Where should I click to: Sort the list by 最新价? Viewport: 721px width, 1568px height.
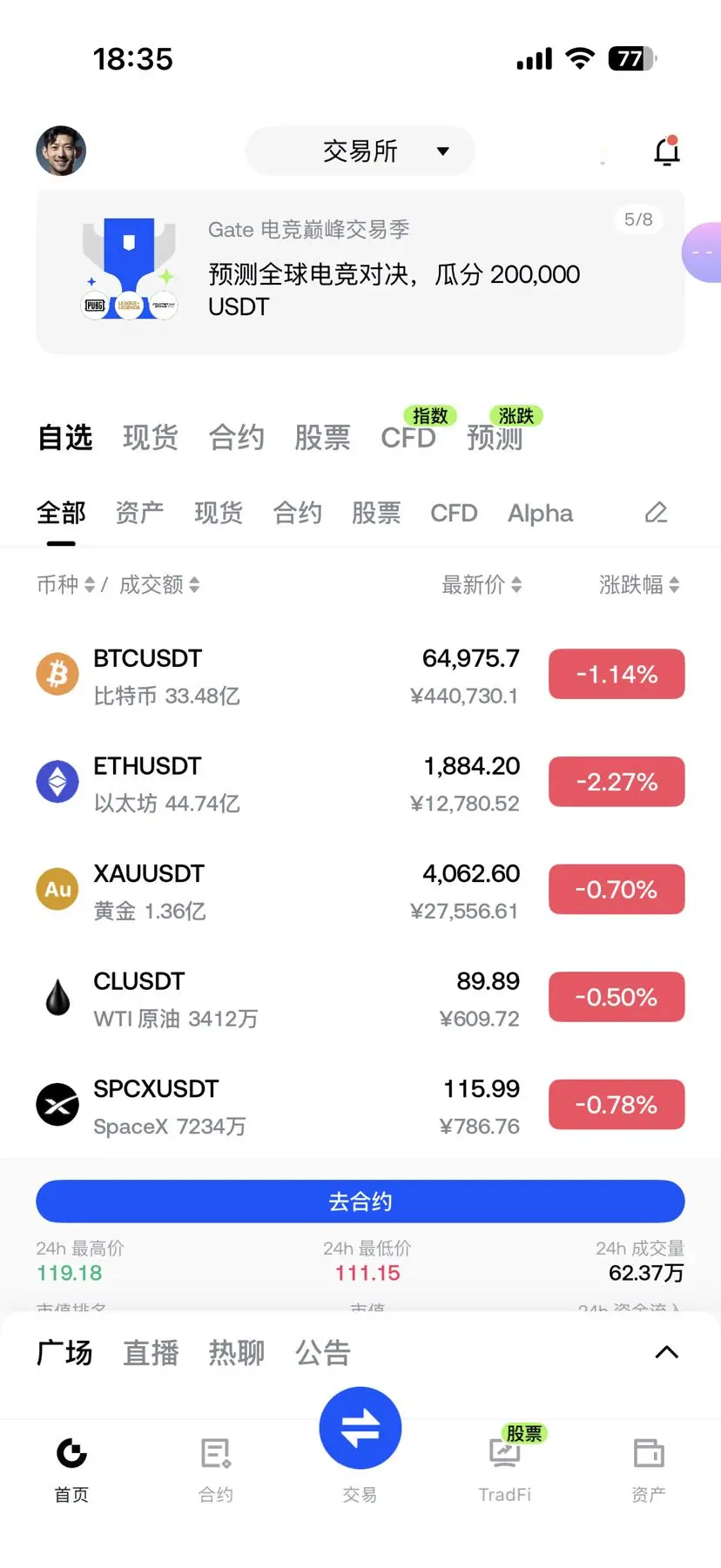tap(482, 584)
